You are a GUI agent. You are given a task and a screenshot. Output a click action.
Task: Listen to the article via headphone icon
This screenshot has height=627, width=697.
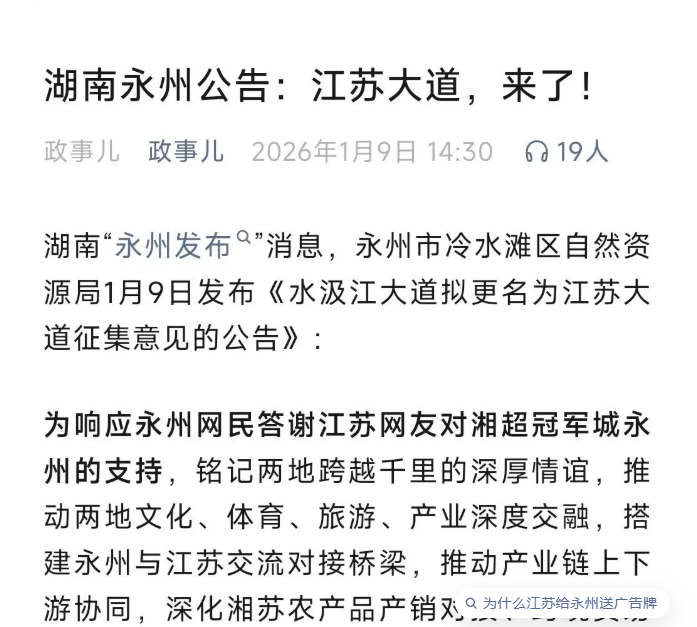point(537,152)
